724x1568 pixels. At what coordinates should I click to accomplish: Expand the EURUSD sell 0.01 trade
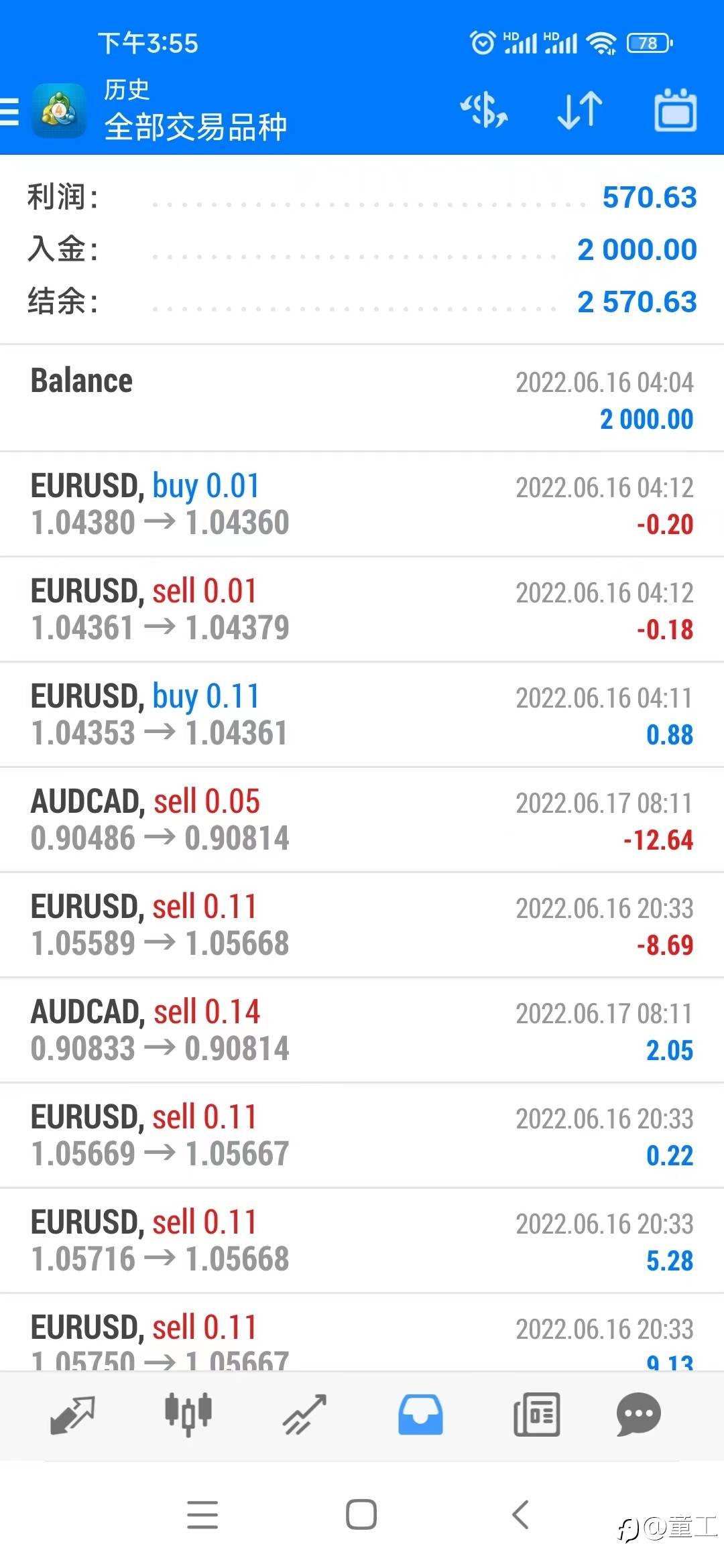tap(362, 609)
